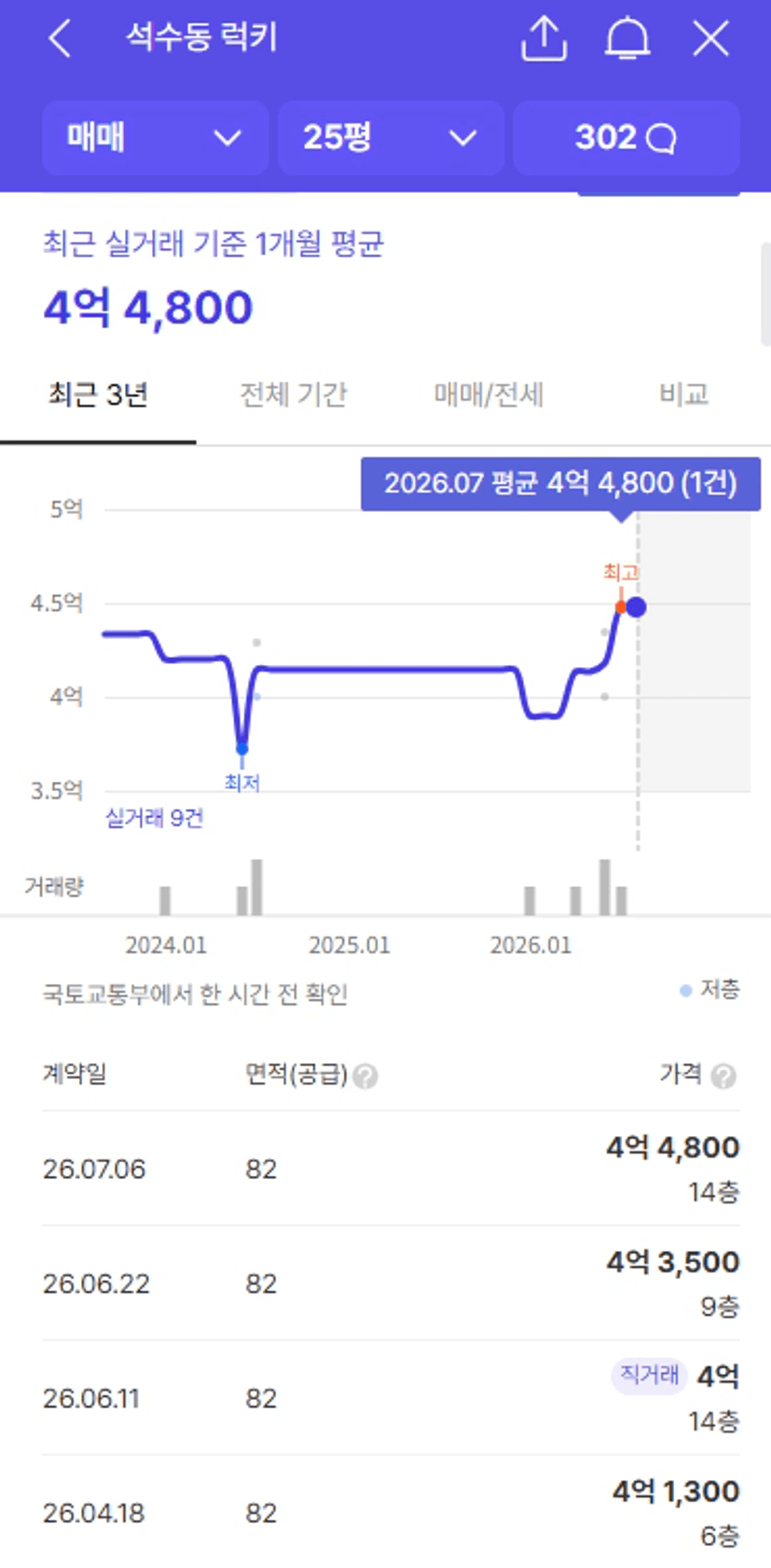This screenshot has width=771, height=1568.
Task: Tap the help icon beside 가격
Action: (723, 1076)
